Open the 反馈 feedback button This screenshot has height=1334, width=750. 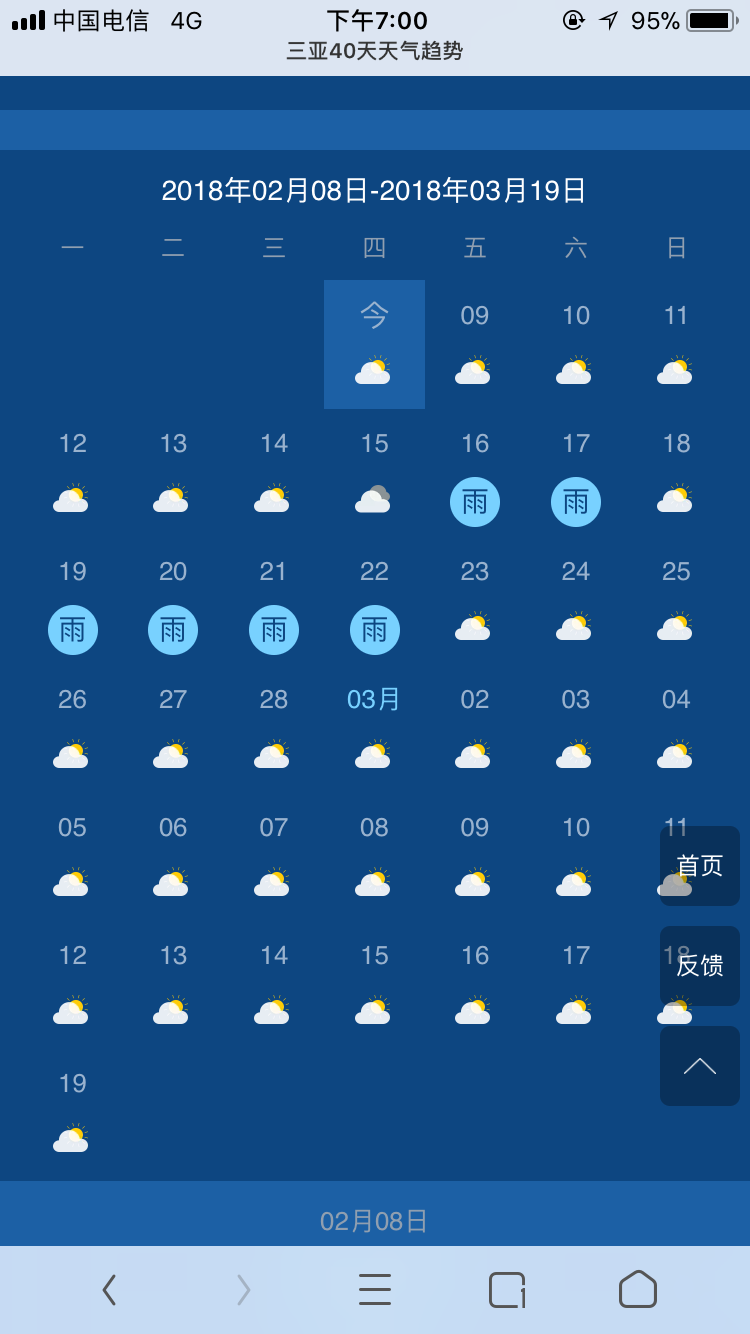tap(700, 966)
